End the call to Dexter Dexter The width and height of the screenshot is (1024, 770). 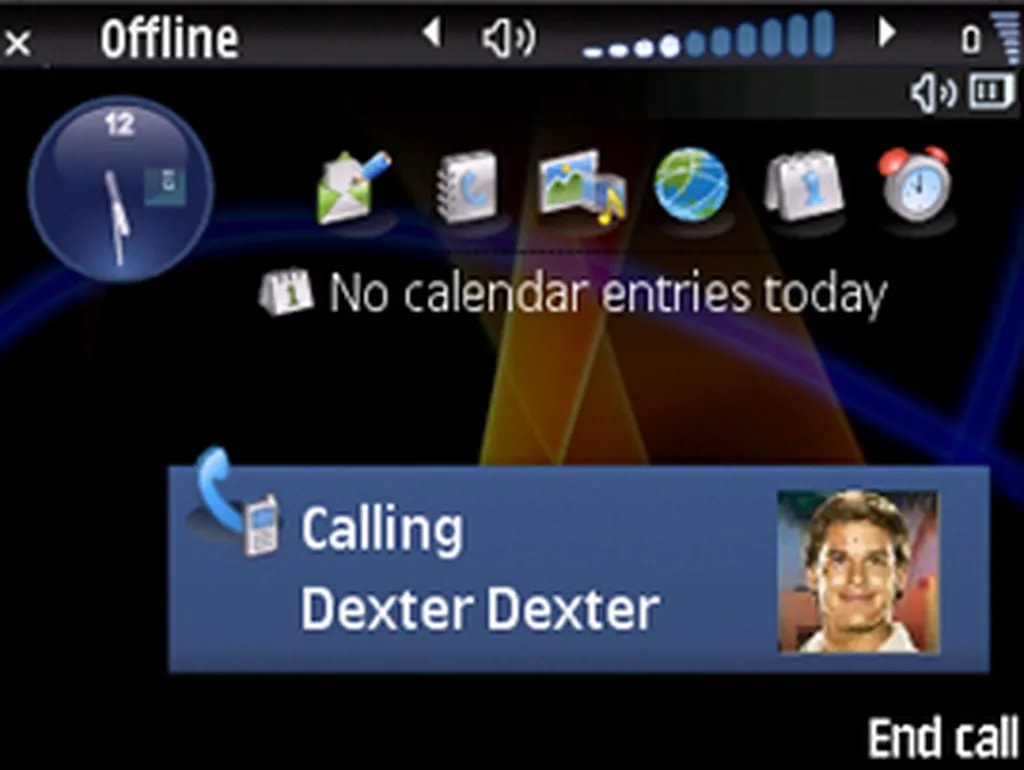pyautogui.click(x=941, y=739)
